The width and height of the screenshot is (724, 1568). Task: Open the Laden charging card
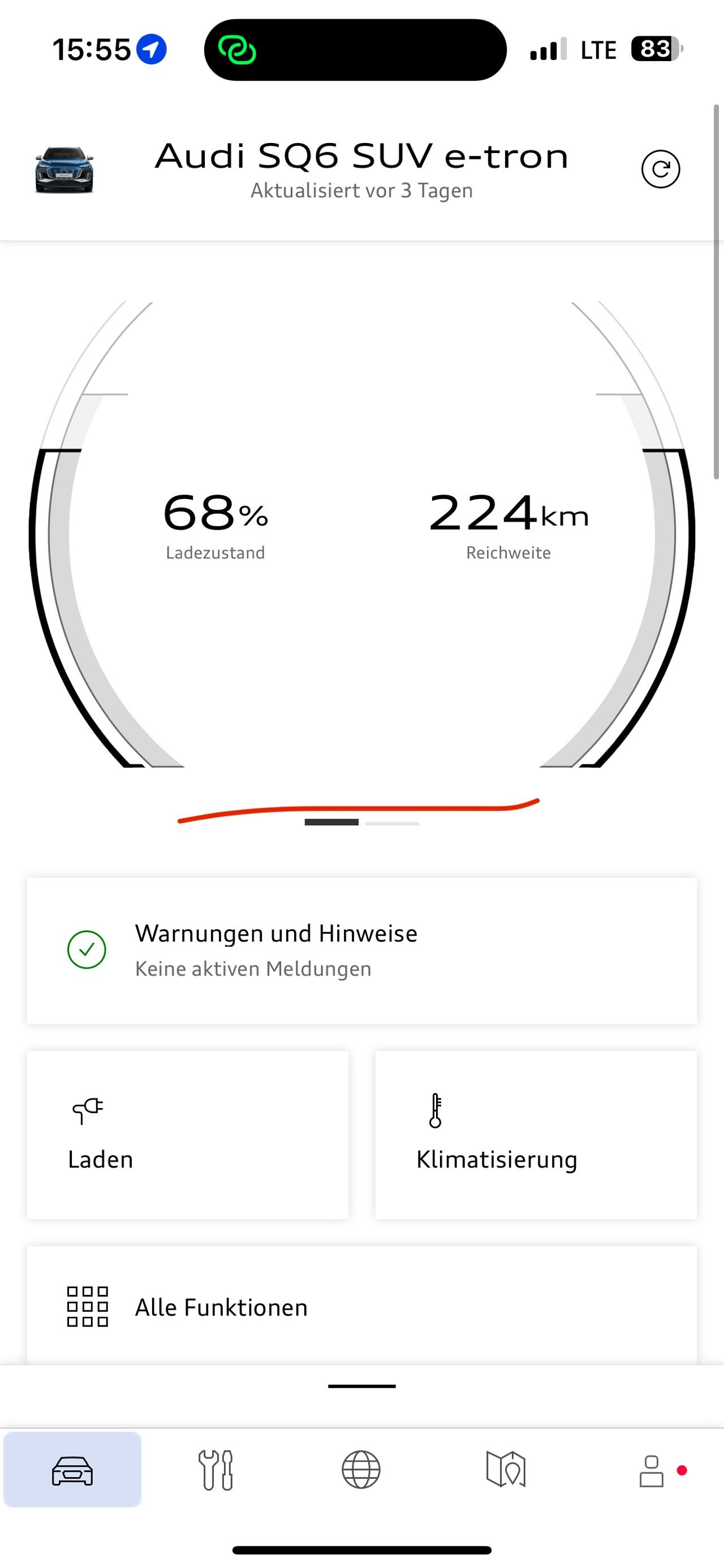pos(188,1134)
